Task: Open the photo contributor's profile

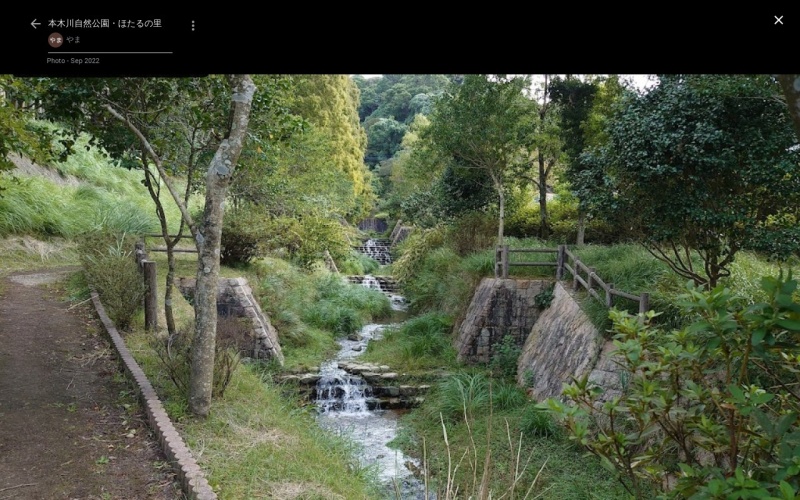Action: 64,40
